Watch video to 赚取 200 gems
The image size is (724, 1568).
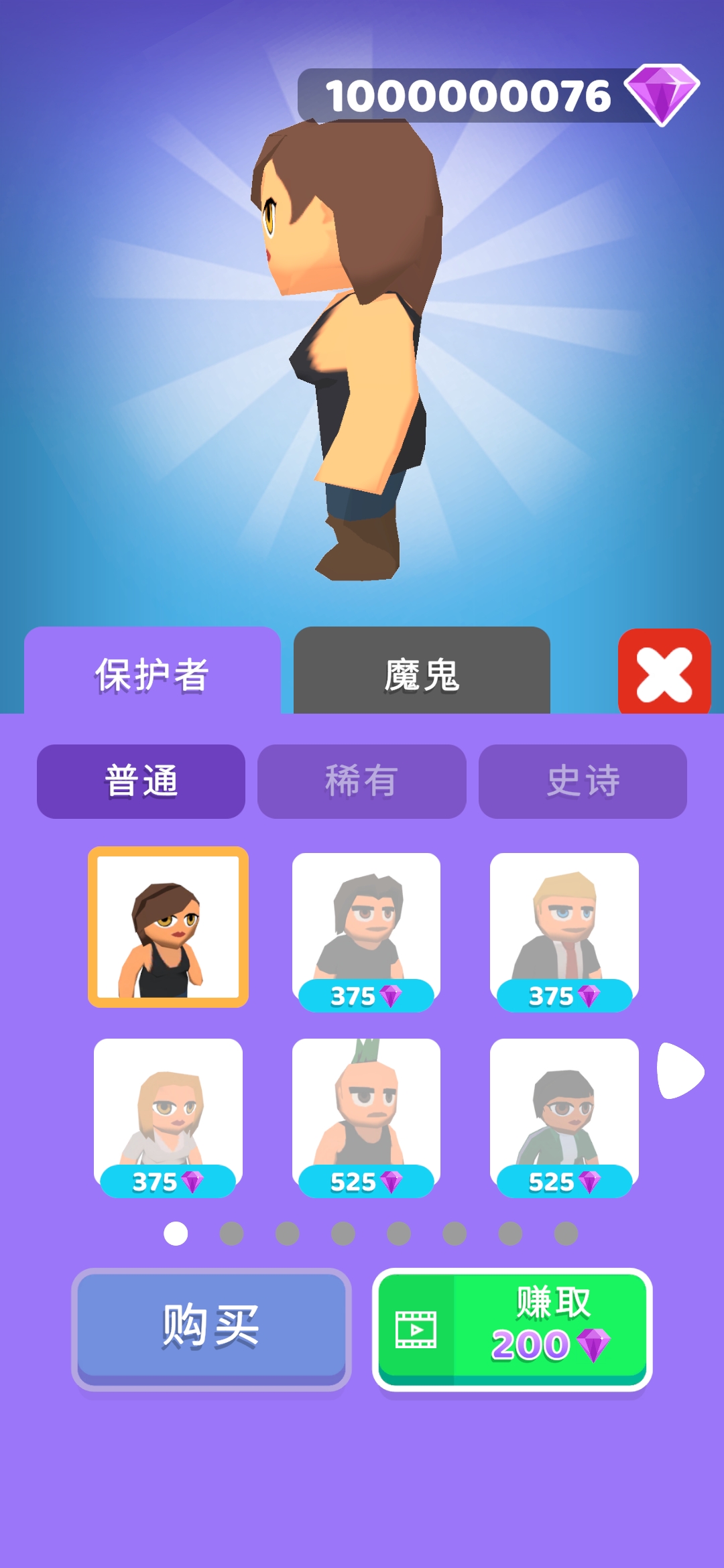tap(512, 1327)
